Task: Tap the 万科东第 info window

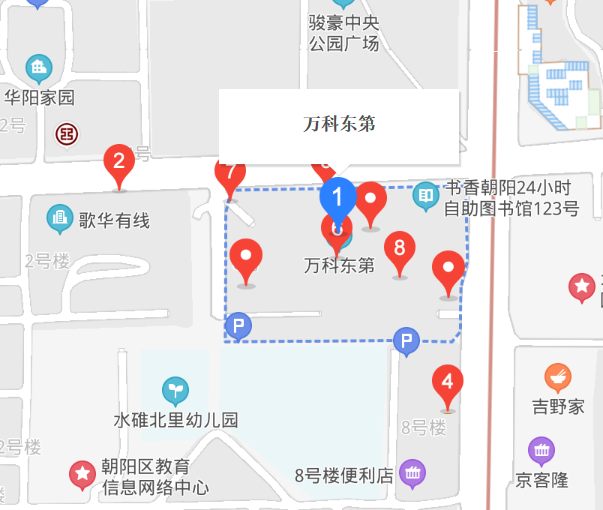Action: (338, 124)
